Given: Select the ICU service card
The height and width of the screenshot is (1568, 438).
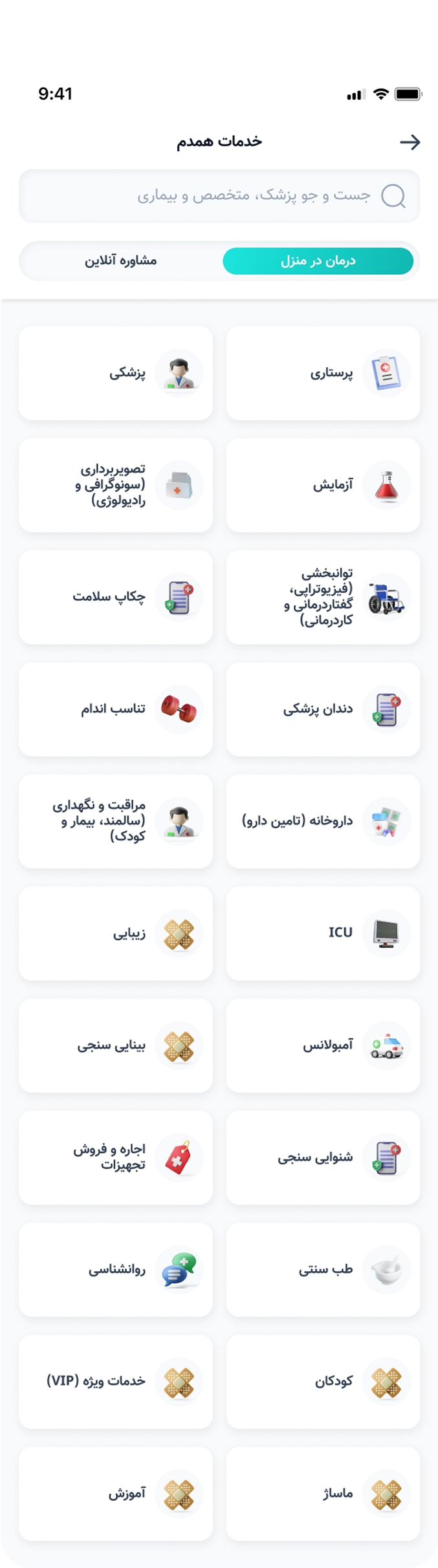Looking at the screenshot, I should point(323,933).
